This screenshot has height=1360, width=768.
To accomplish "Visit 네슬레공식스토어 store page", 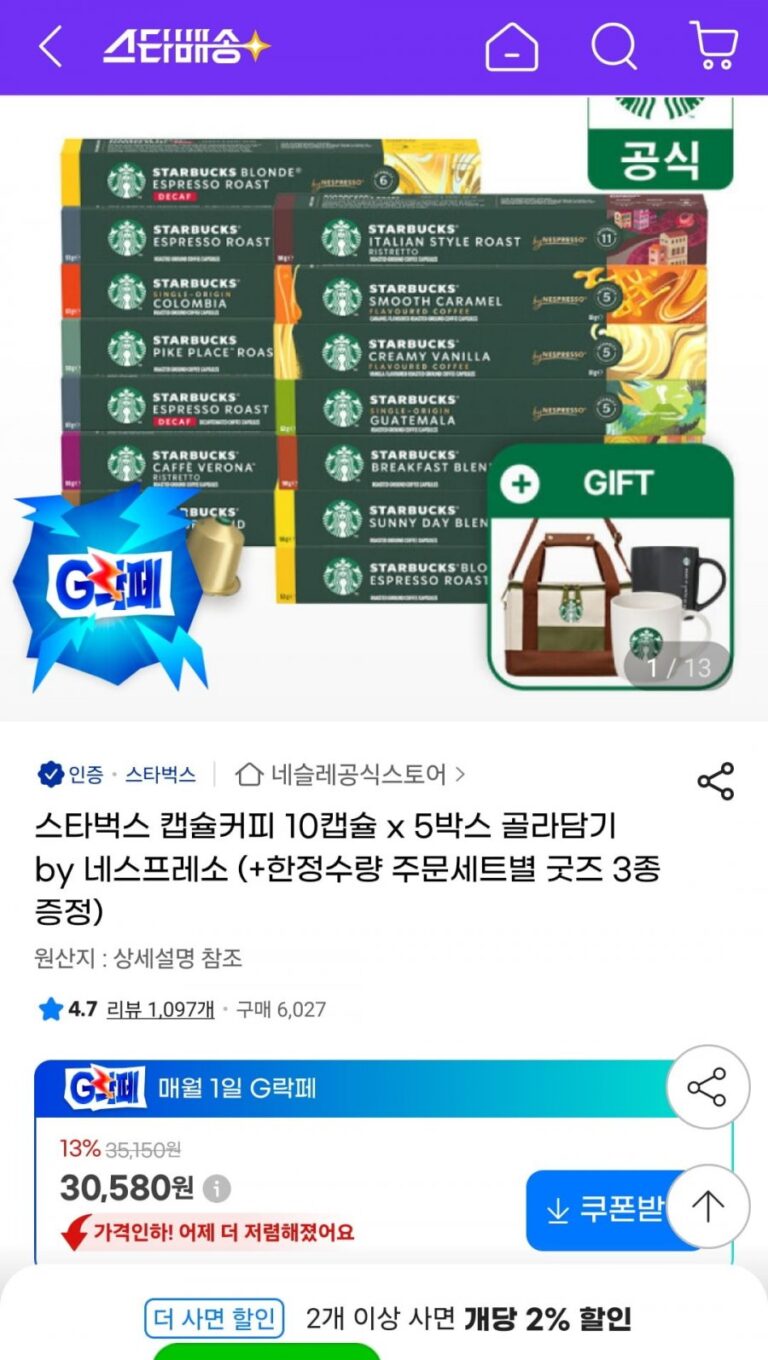I will [x=350, y=774].
